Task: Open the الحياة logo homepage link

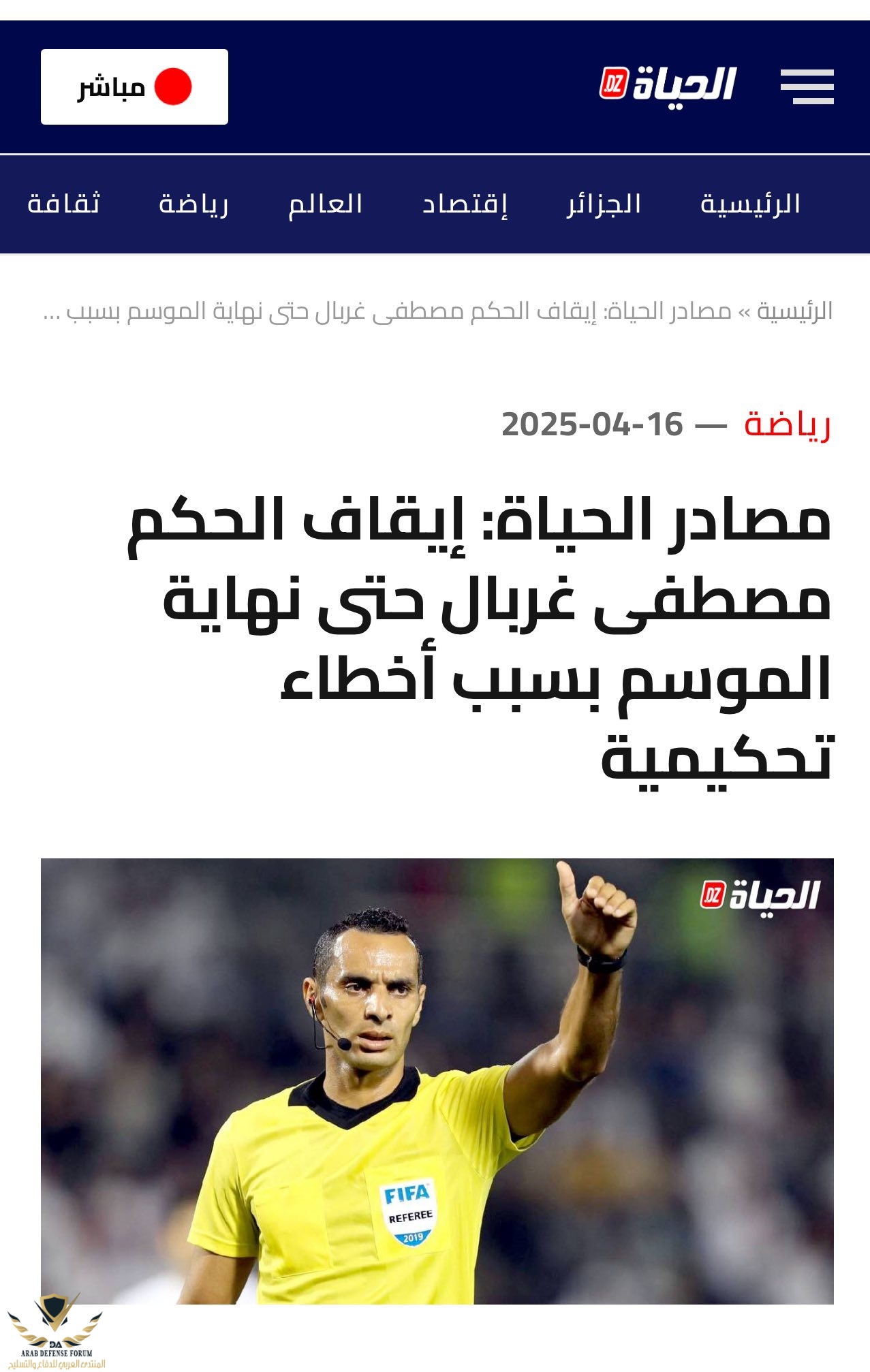Action: (x=668, y=84)
